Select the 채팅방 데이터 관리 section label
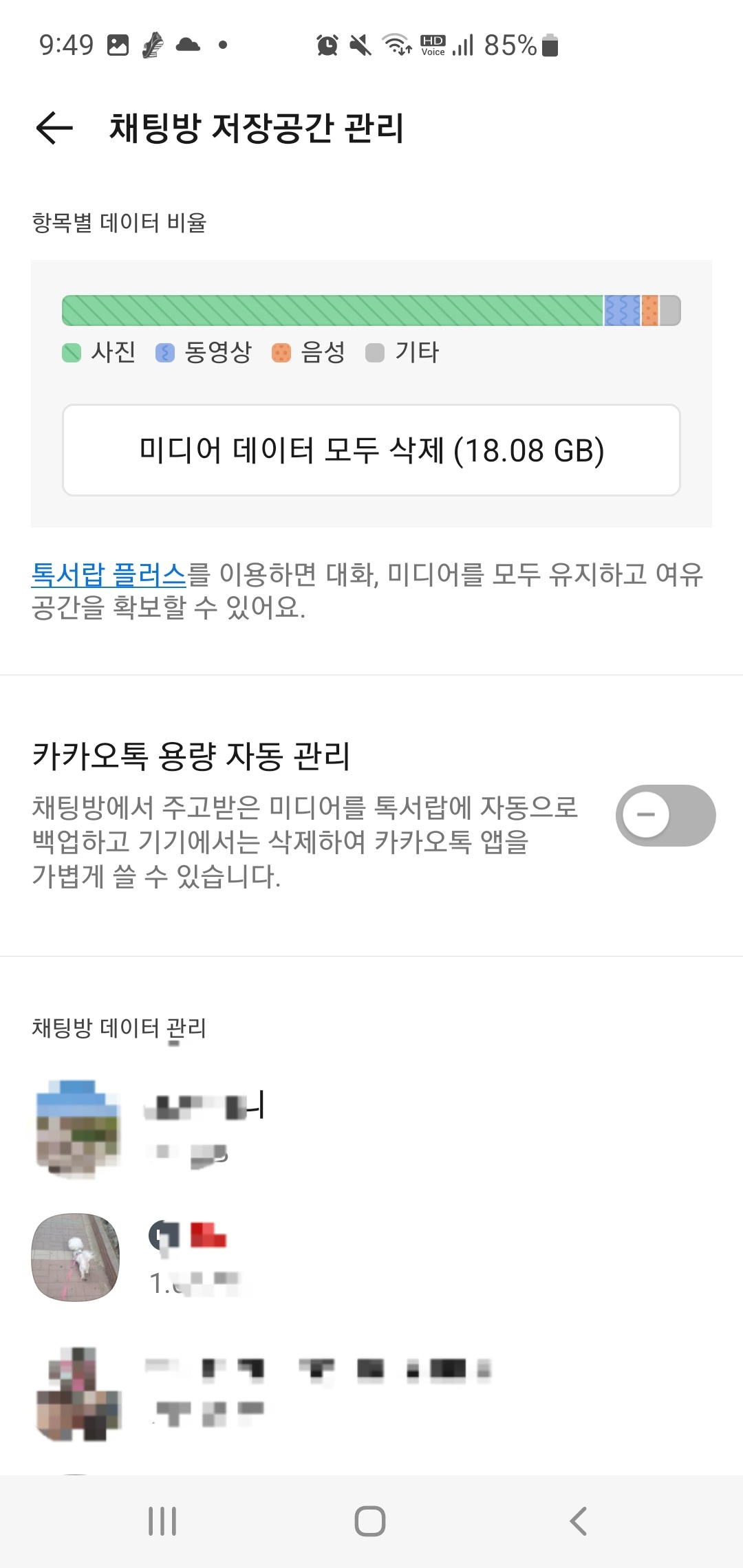The image size is (743, 1568). [118, 1025]
